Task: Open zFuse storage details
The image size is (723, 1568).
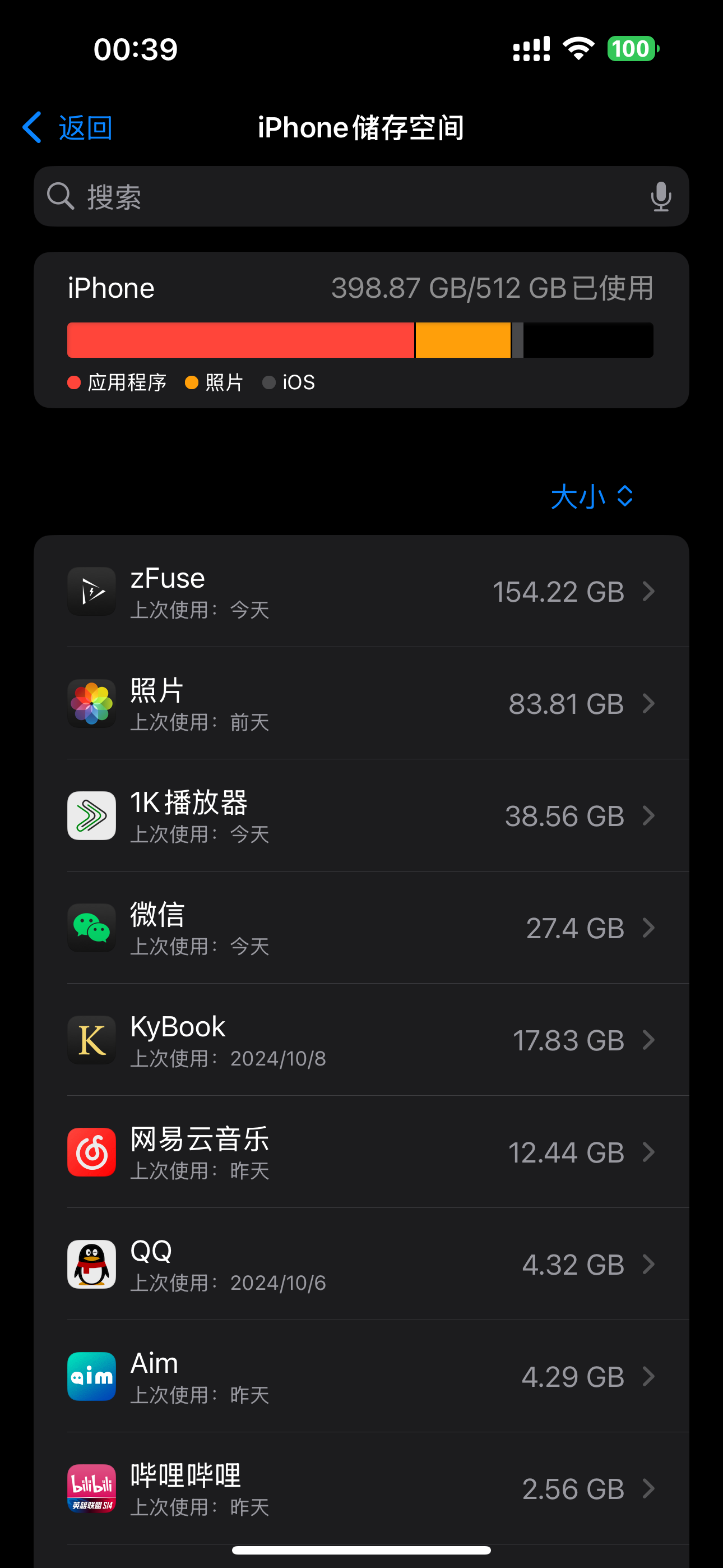Action: 361,592
